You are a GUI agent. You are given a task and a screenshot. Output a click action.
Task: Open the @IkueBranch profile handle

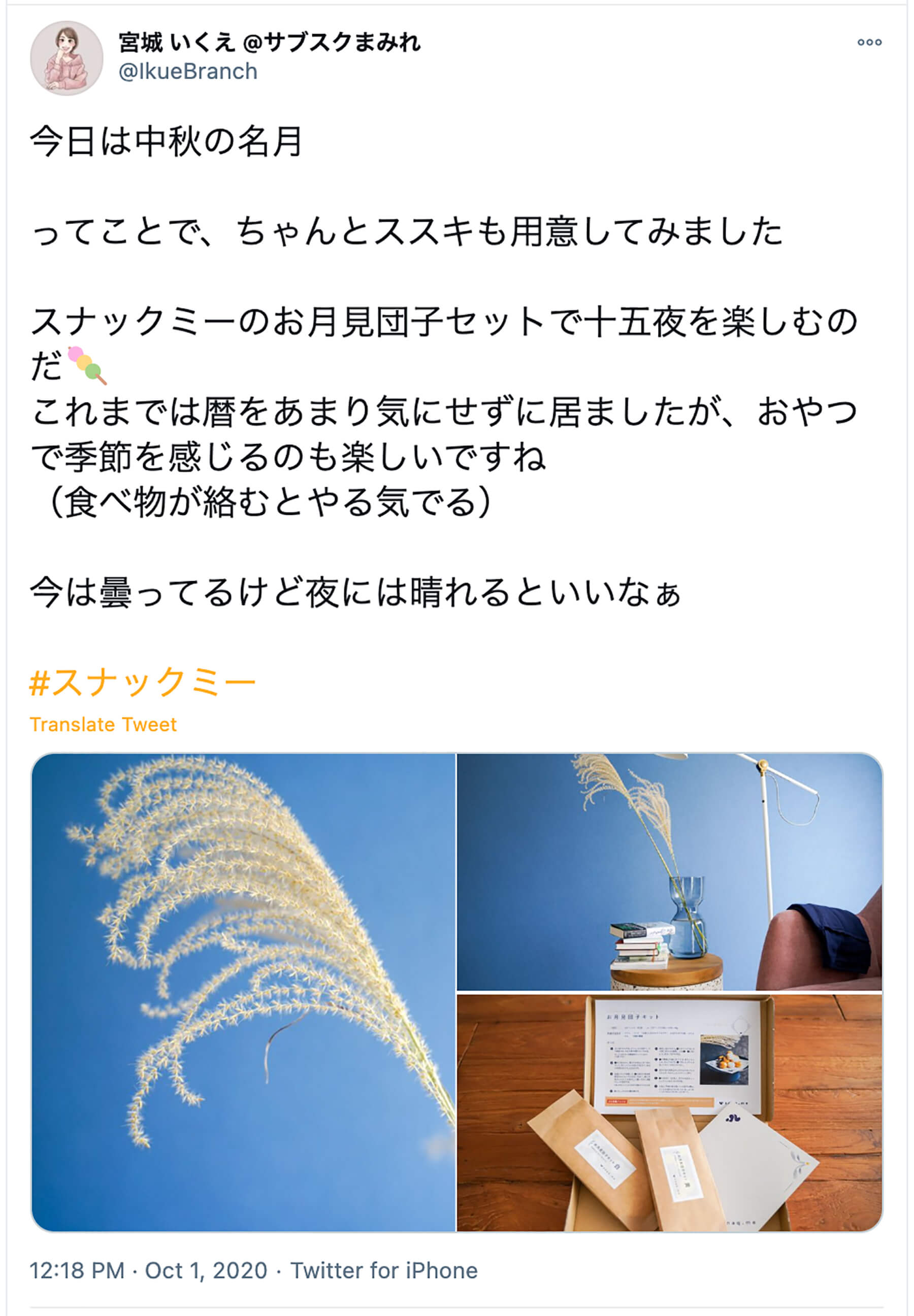coord(188,72)
